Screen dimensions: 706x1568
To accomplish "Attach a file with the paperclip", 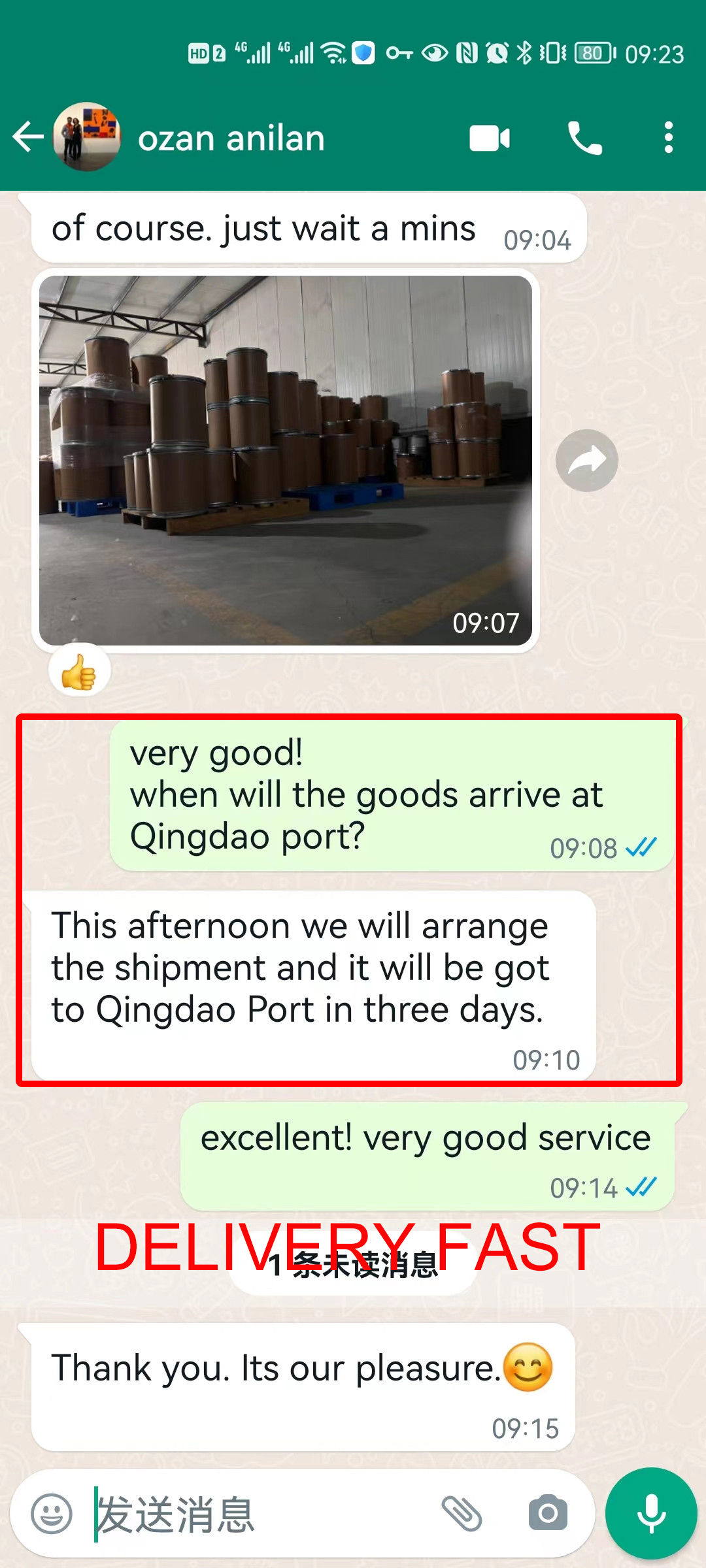I will [x=462, y=1513].
